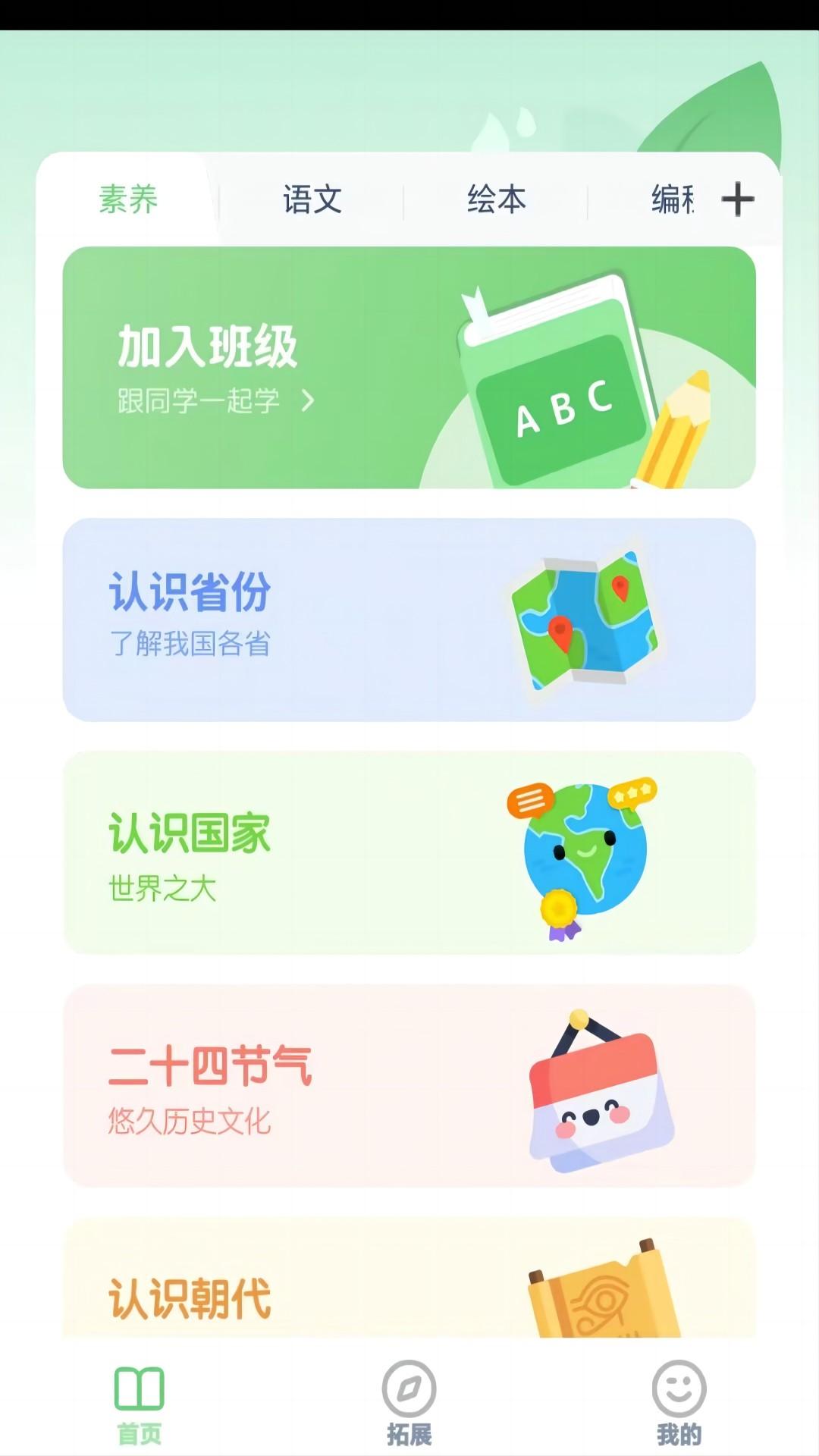Screen dimensions: 819x1456
Task: Select the 首页 bottom tab
Action: [139, 1401]
